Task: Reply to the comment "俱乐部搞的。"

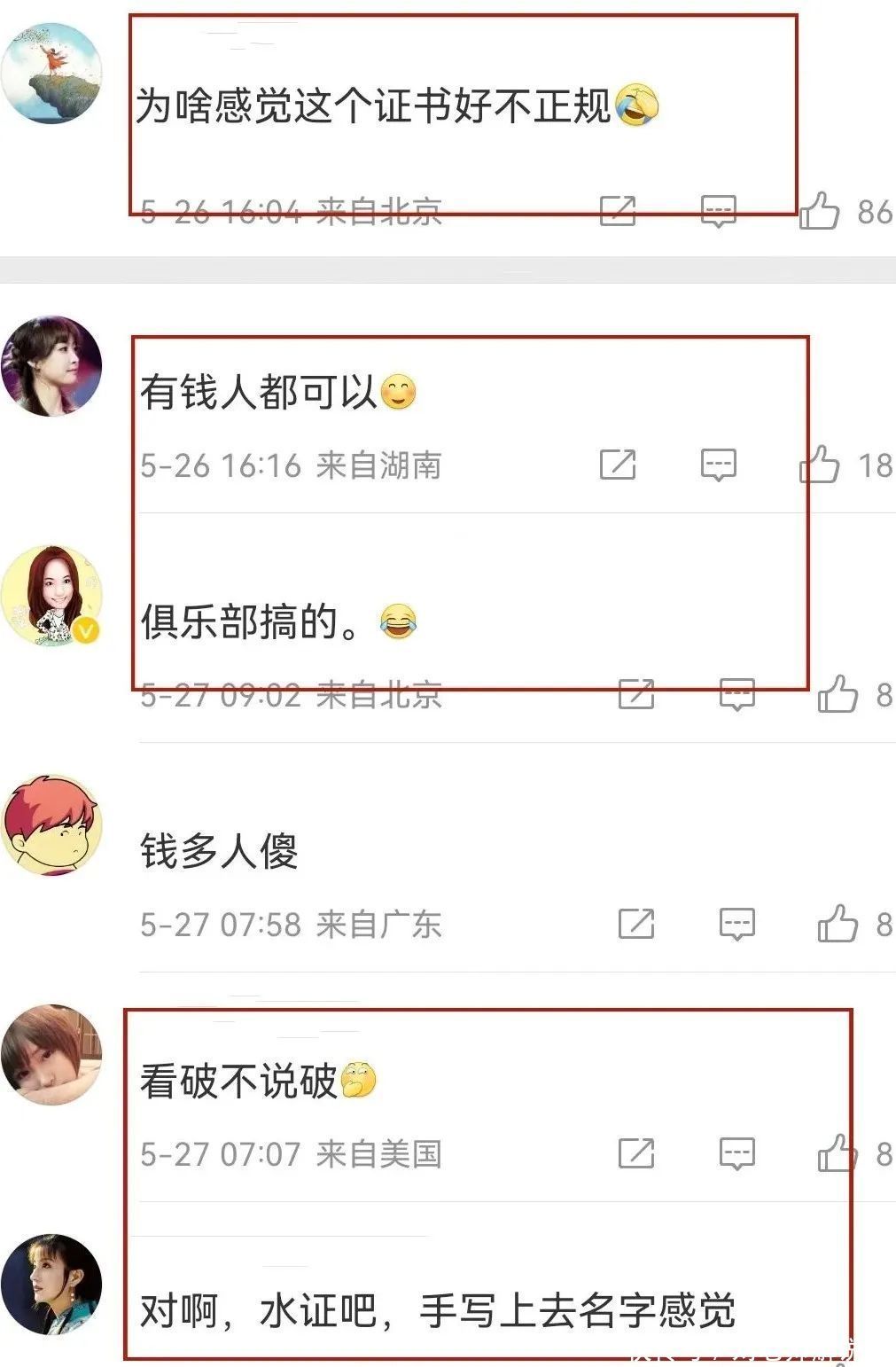Action: [736, 694]
